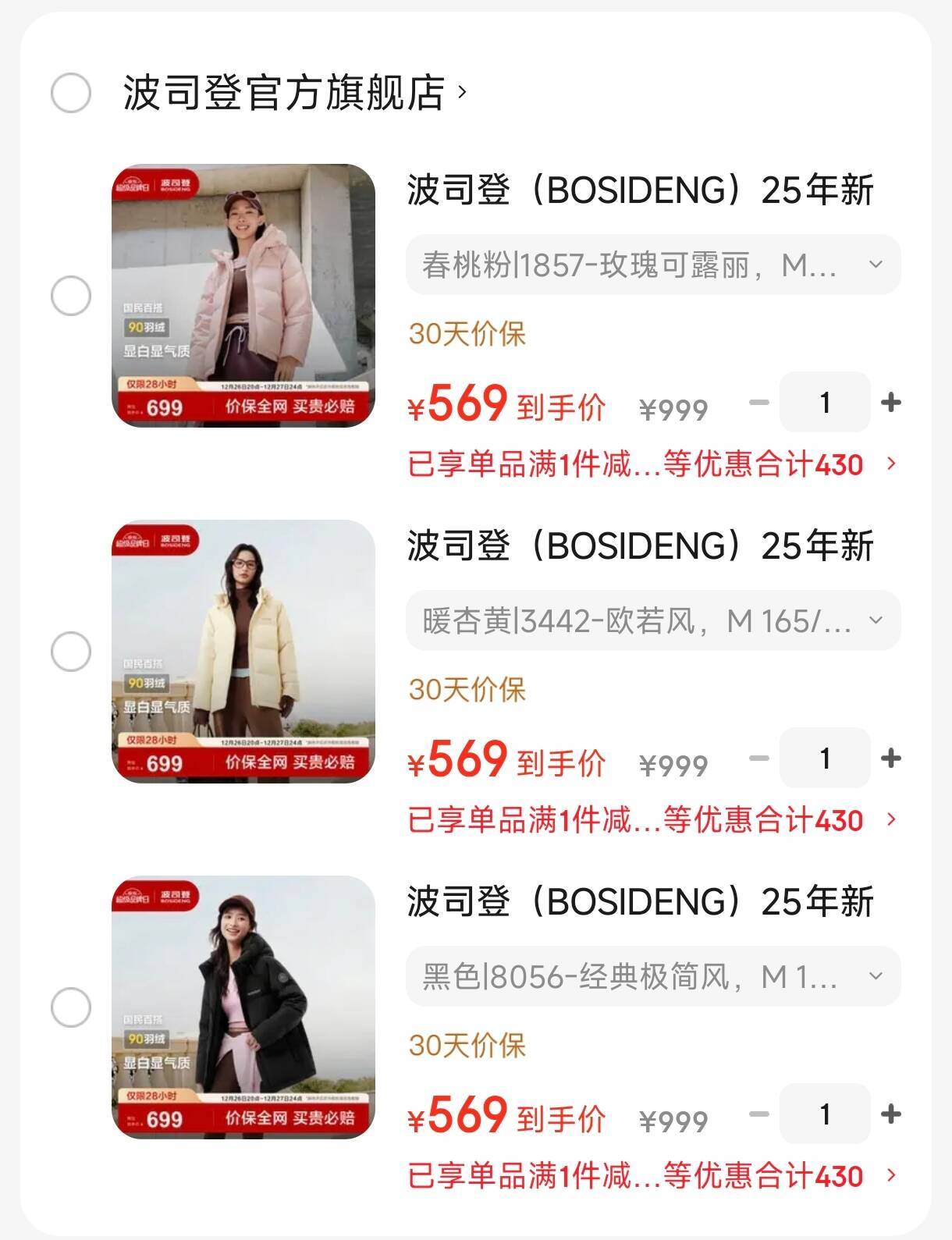Decrease quantity of the 春桃粉 jacket
This screenshot has height=1240, width=952.
[x=758, y=403]
